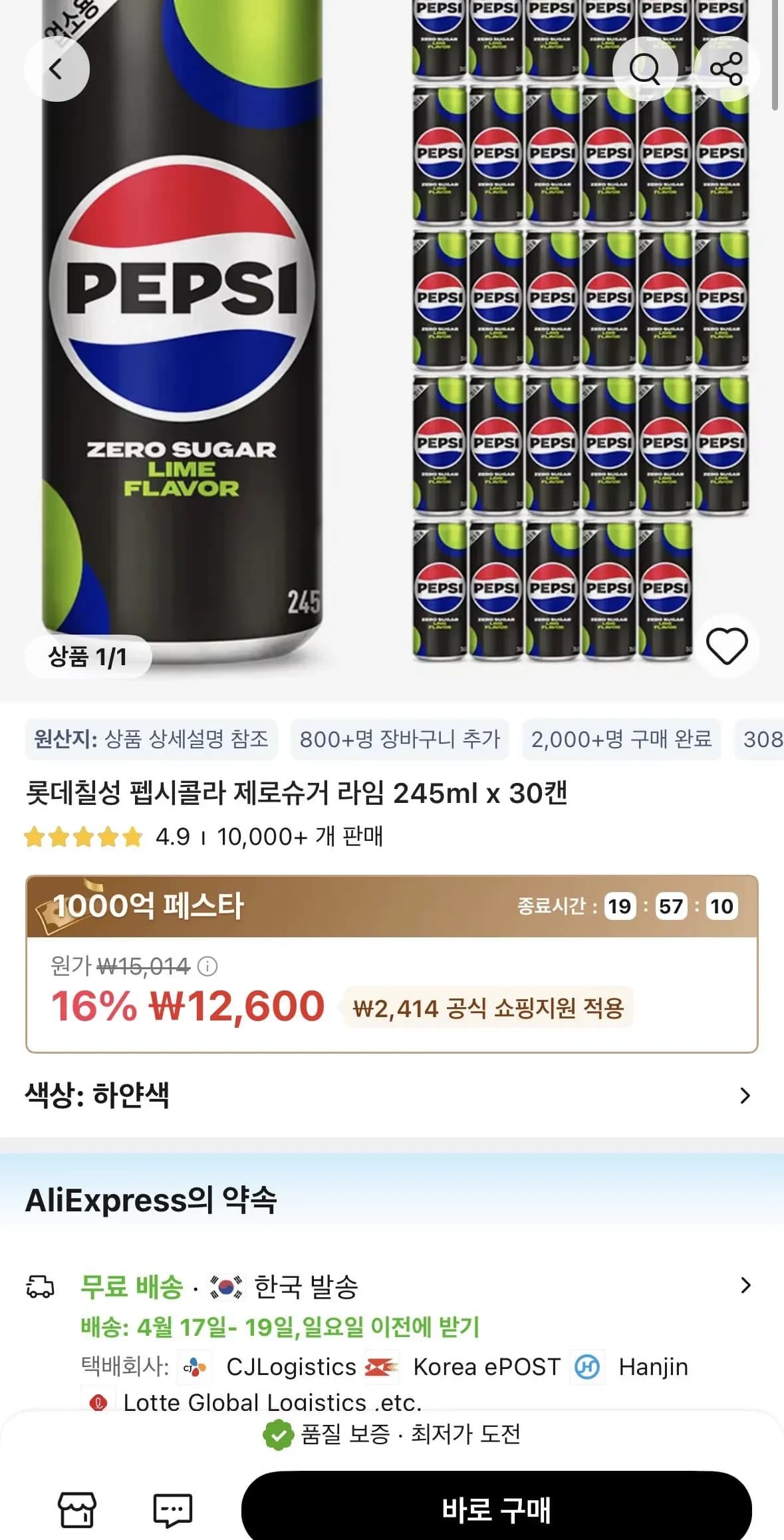Navigate back using the arrow icon

[56, 69]
